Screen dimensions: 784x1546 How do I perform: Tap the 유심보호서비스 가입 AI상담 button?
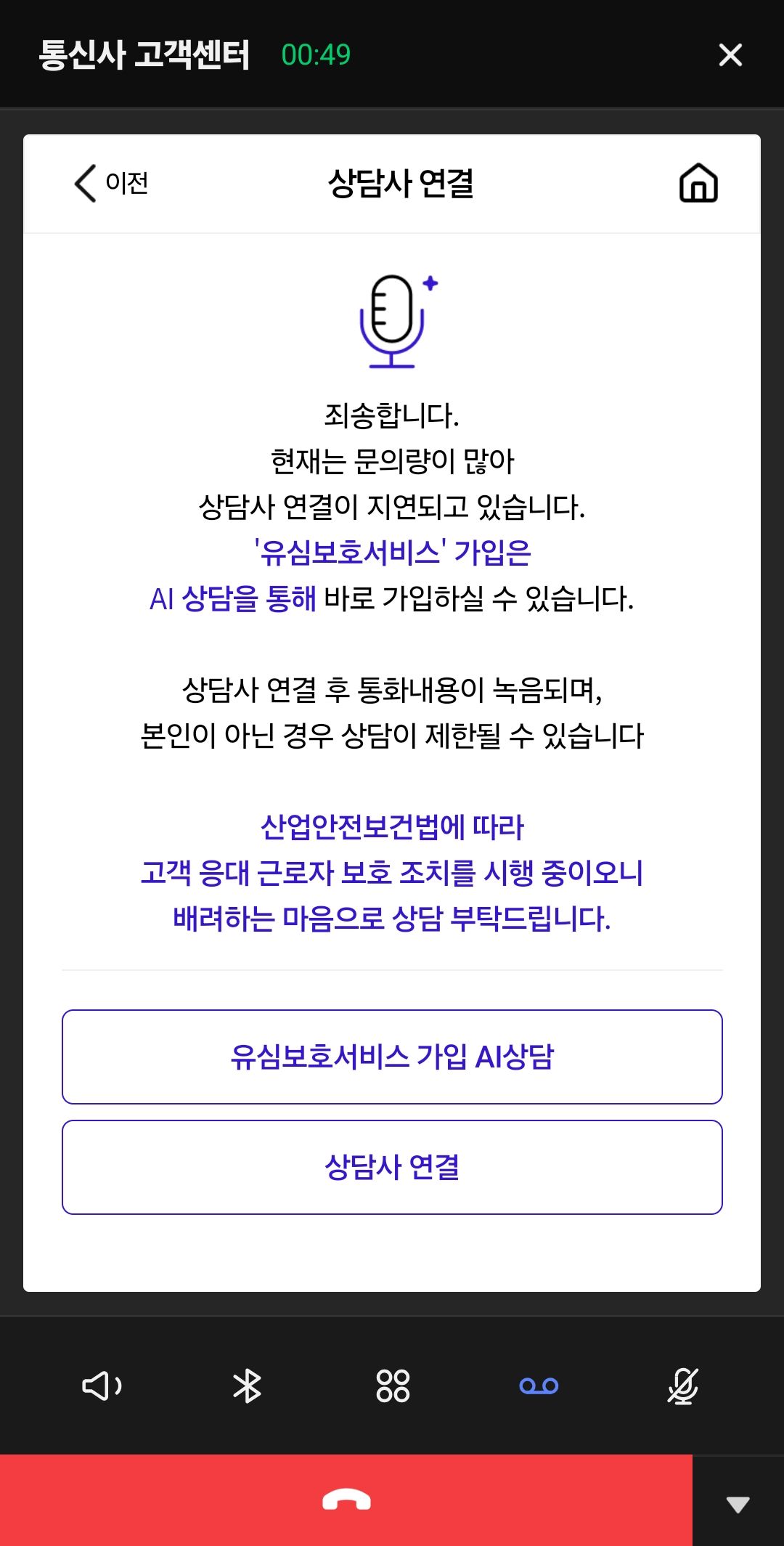point(392,1057)
